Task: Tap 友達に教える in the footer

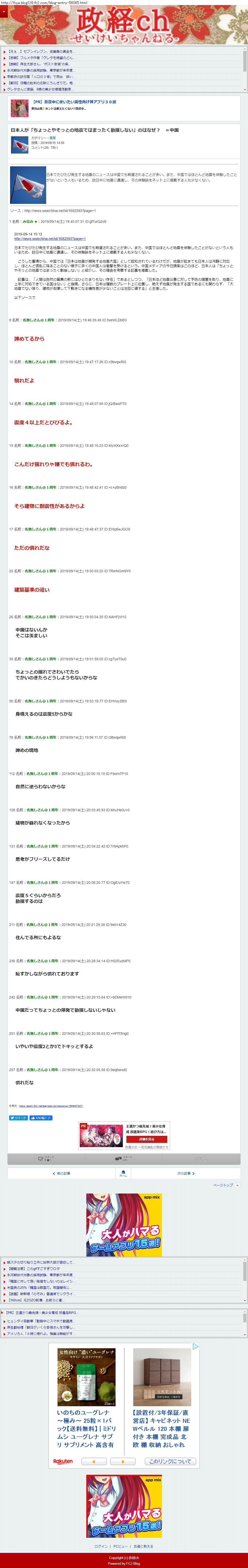Action: [x=144, y=1546]
